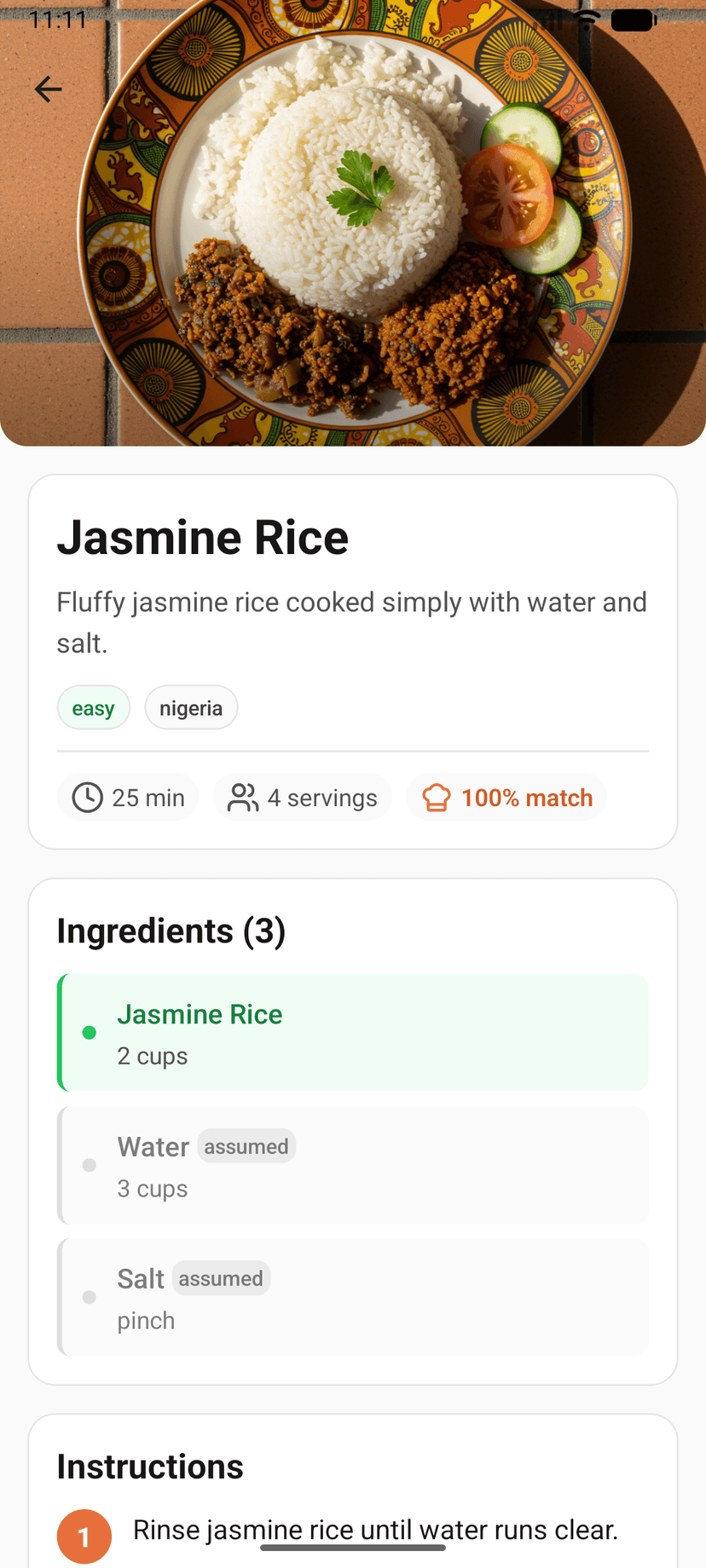Screen dimensions: 706x1568
Task: Click the back arrow over the food photo
Action: (x=48, y=89)
